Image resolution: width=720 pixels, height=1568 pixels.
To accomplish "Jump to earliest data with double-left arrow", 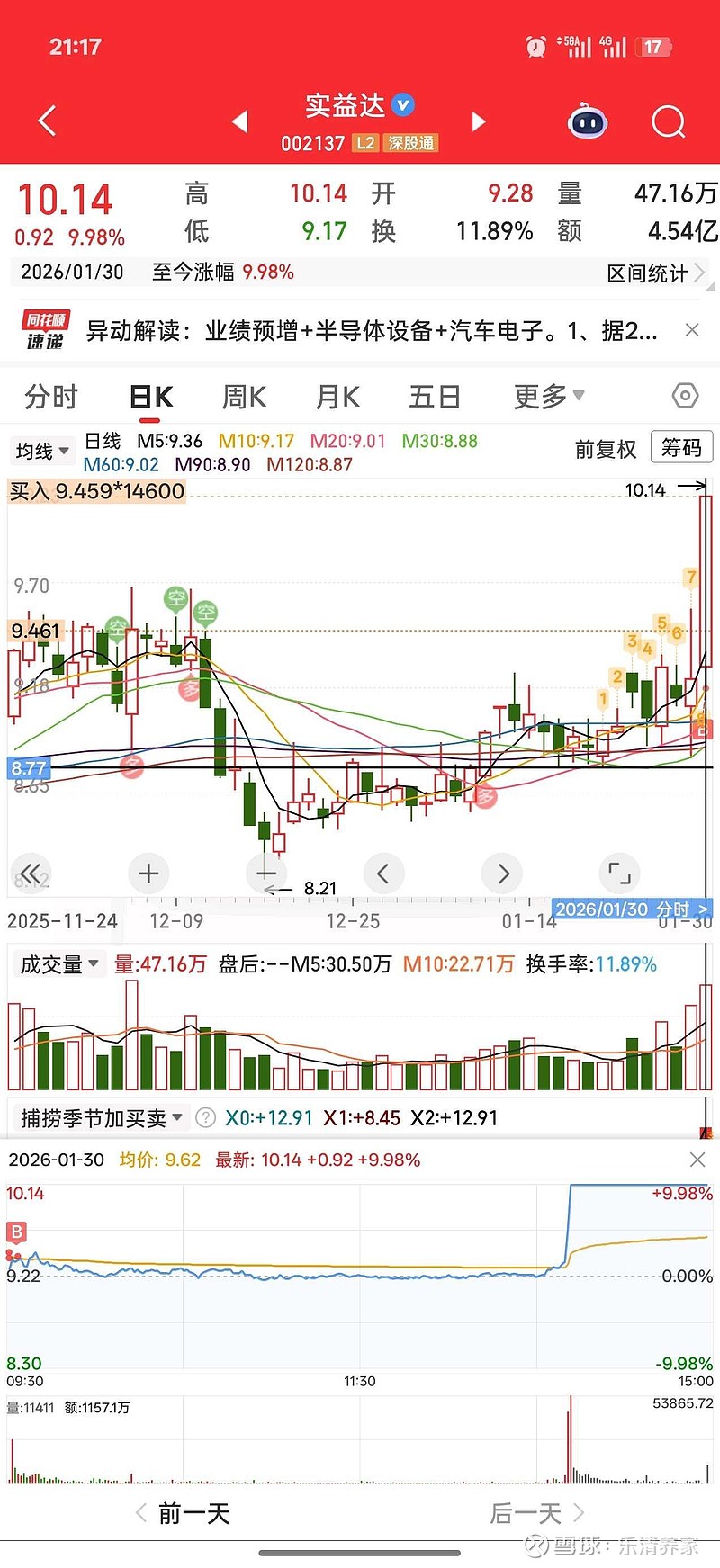I will tap(31, 873).
